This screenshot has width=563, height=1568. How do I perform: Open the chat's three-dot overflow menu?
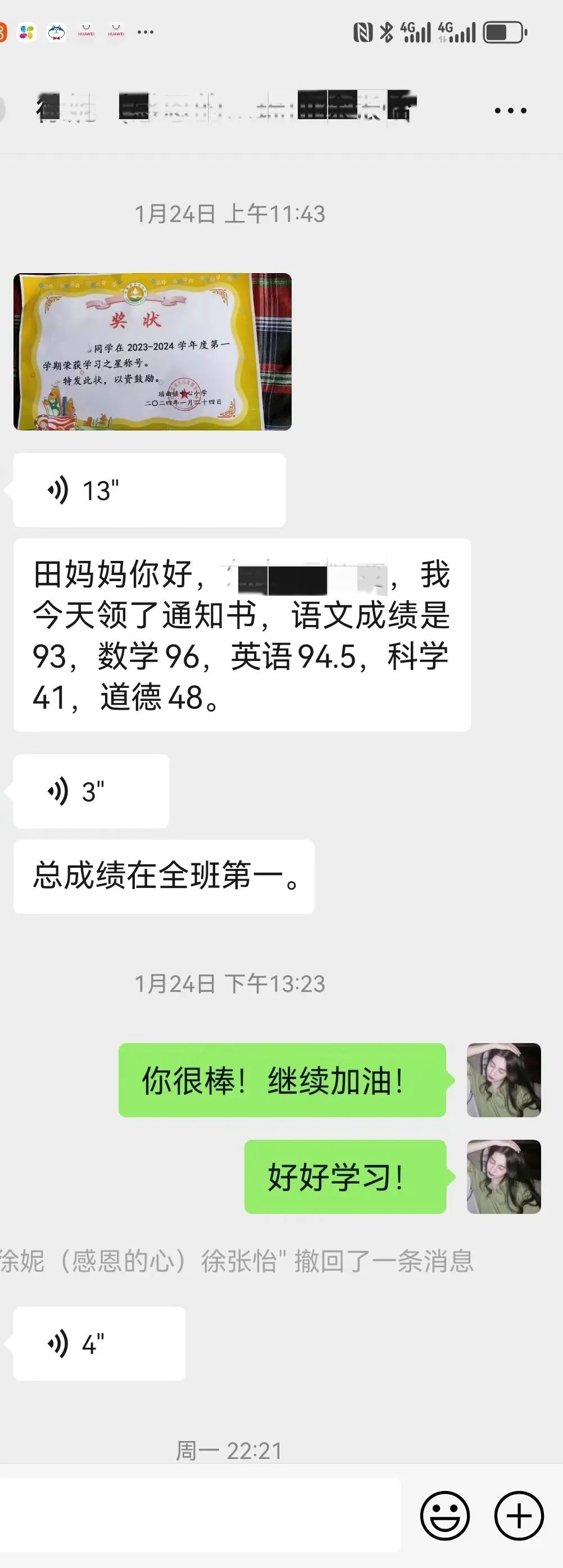coord(510,111)
